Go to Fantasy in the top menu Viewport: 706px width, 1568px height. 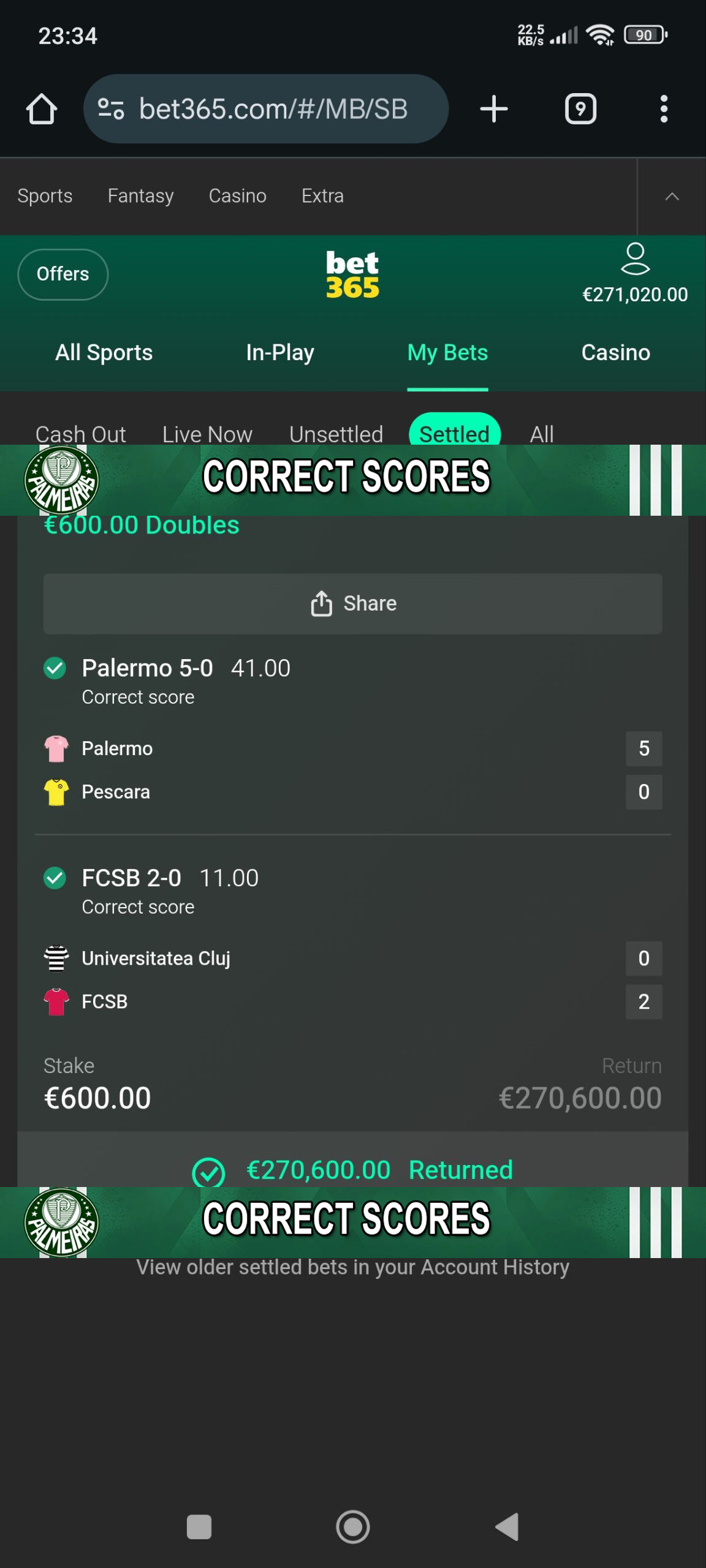pyautogui.click(x=140, y=196)
